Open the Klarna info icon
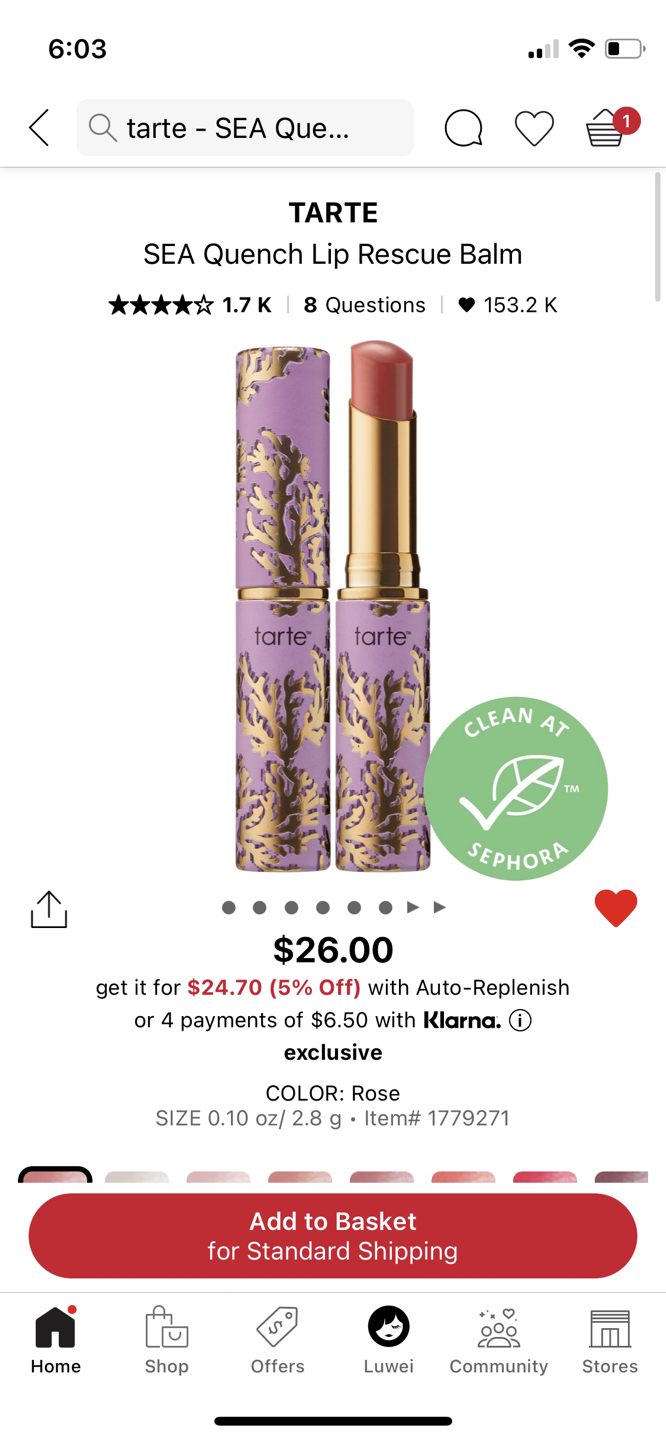The image size is (666, 1440). tap(520, 1021)
